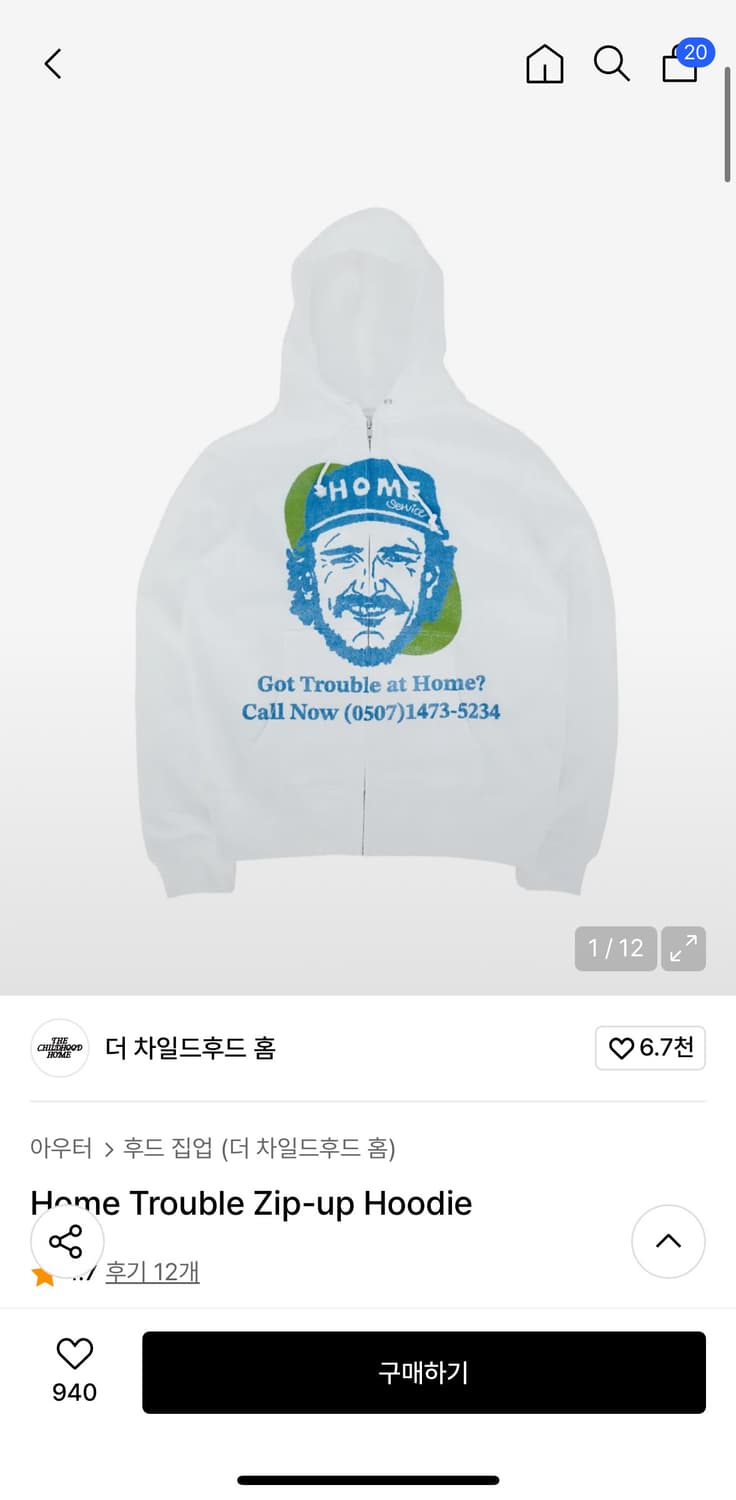The image size is (736, 1500).
Task: Toggle favorite on the brand heart showing 6.7천
Action: (x=650, y=1048)
